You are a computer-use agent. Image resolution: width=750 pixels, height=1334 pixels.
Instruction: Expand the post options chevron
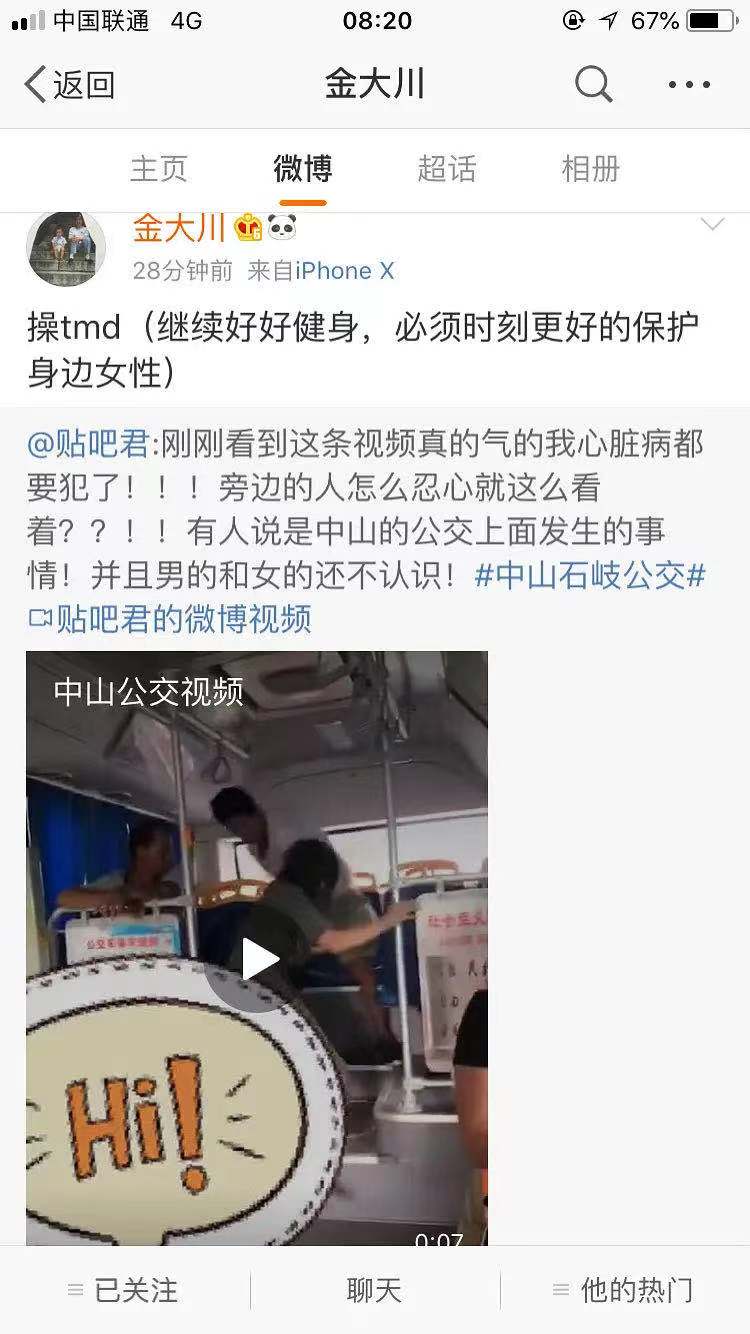point(712,226)
